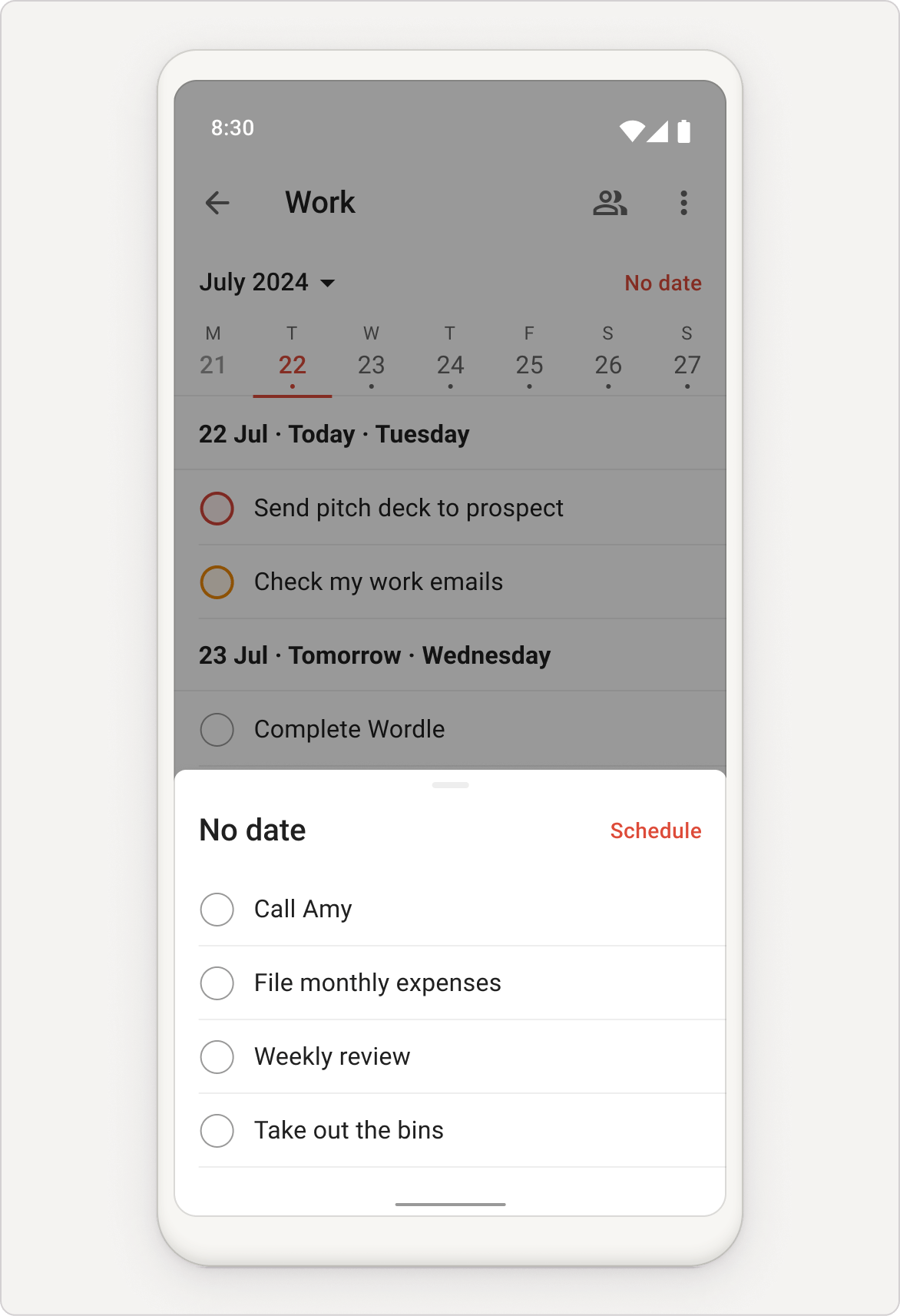Open the overflow menu
900x1316 pixels.
tap(683, 203)
